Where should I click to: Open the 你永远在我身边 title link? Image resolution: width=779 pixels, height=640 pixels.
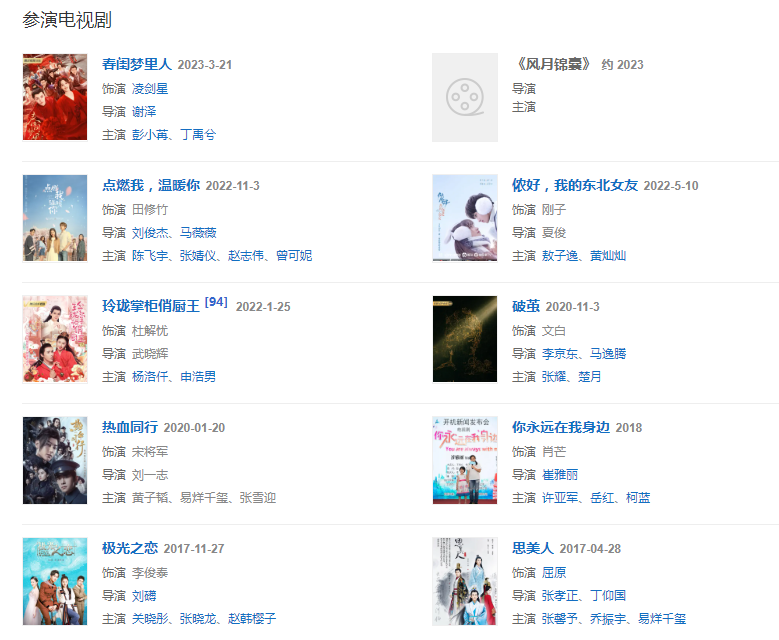coord(560,428)
